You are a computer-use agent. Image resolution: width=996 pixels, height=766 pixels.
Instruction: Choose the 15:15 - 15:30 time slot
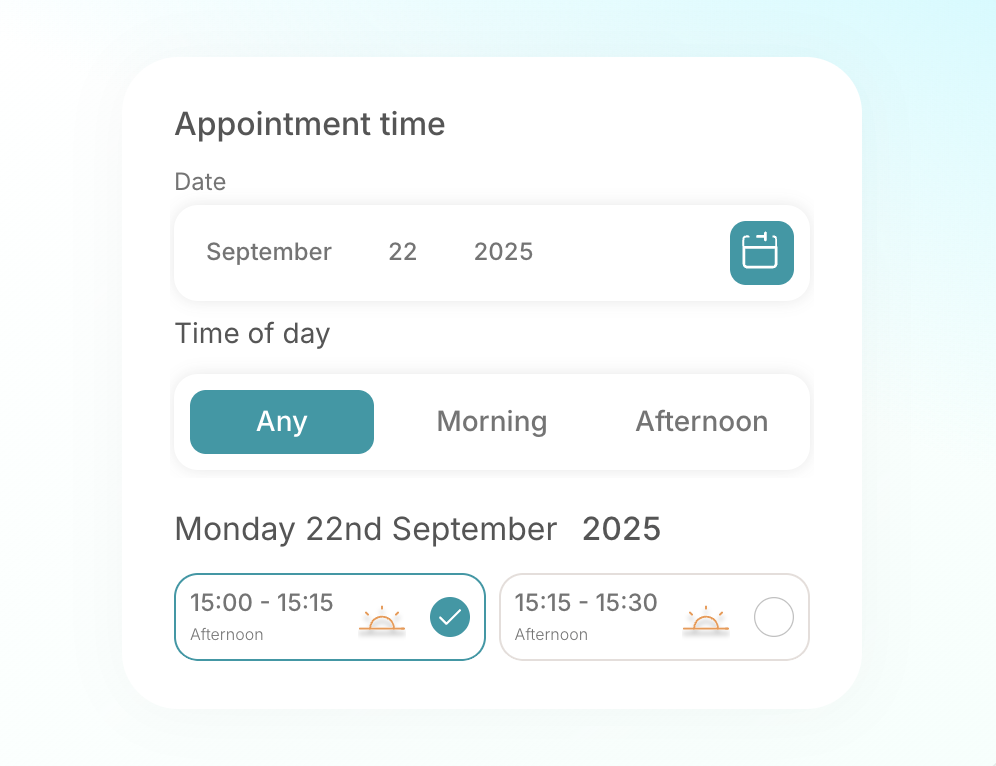coord(653,617)
